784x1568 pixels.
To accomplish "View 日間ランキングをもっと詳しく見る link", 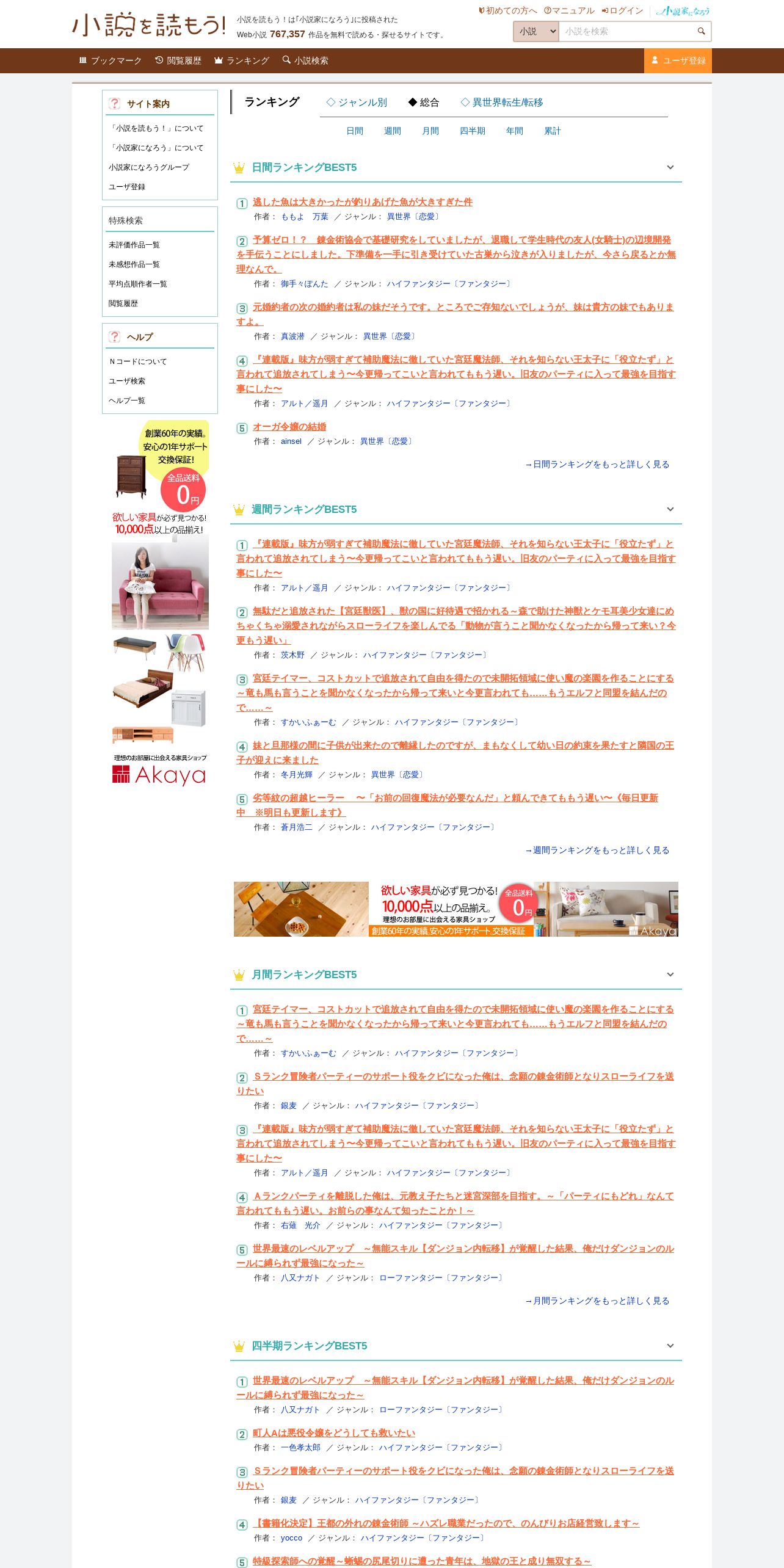I will click(598, 464).
